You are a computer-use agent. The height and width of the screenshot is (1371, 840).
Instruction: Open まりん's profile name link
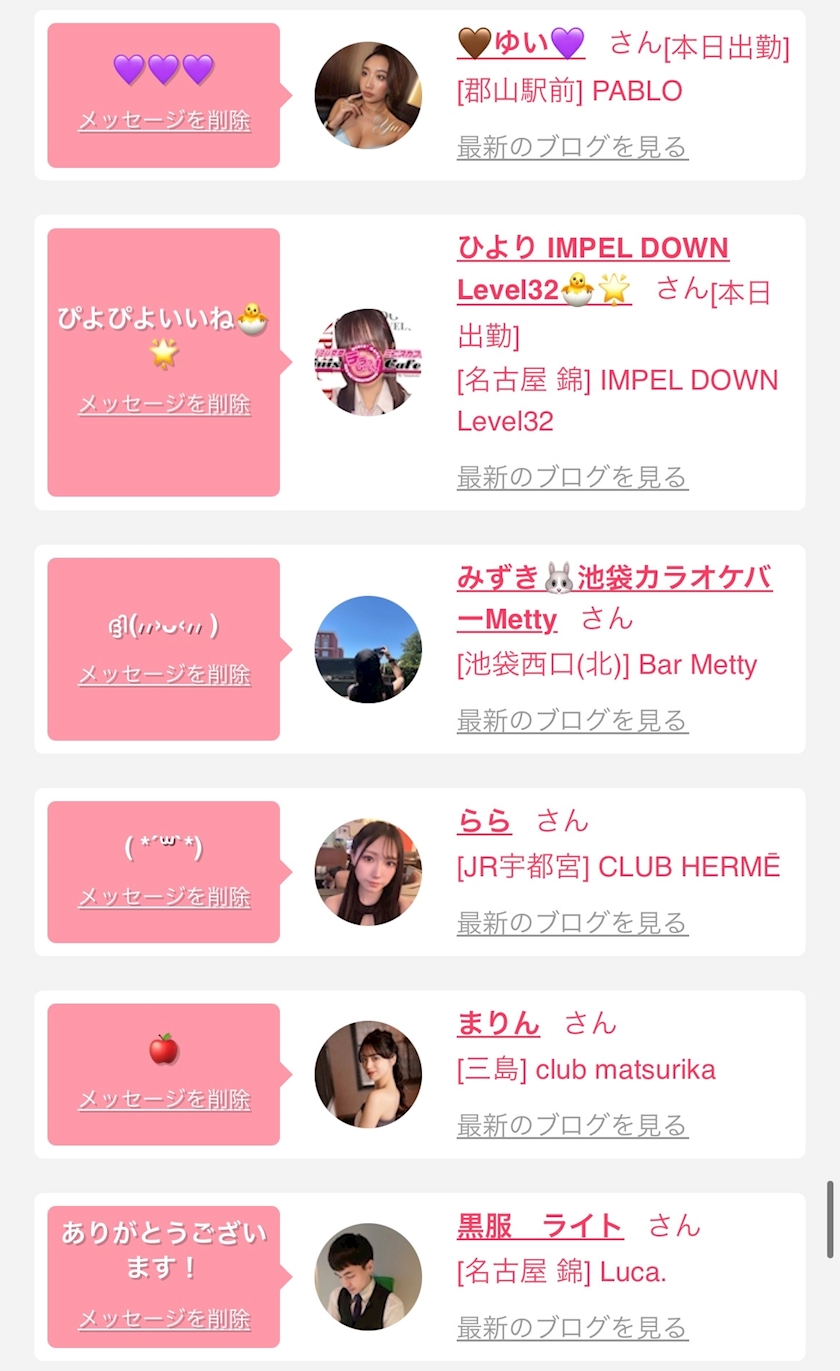click(x=498, y=1023)
